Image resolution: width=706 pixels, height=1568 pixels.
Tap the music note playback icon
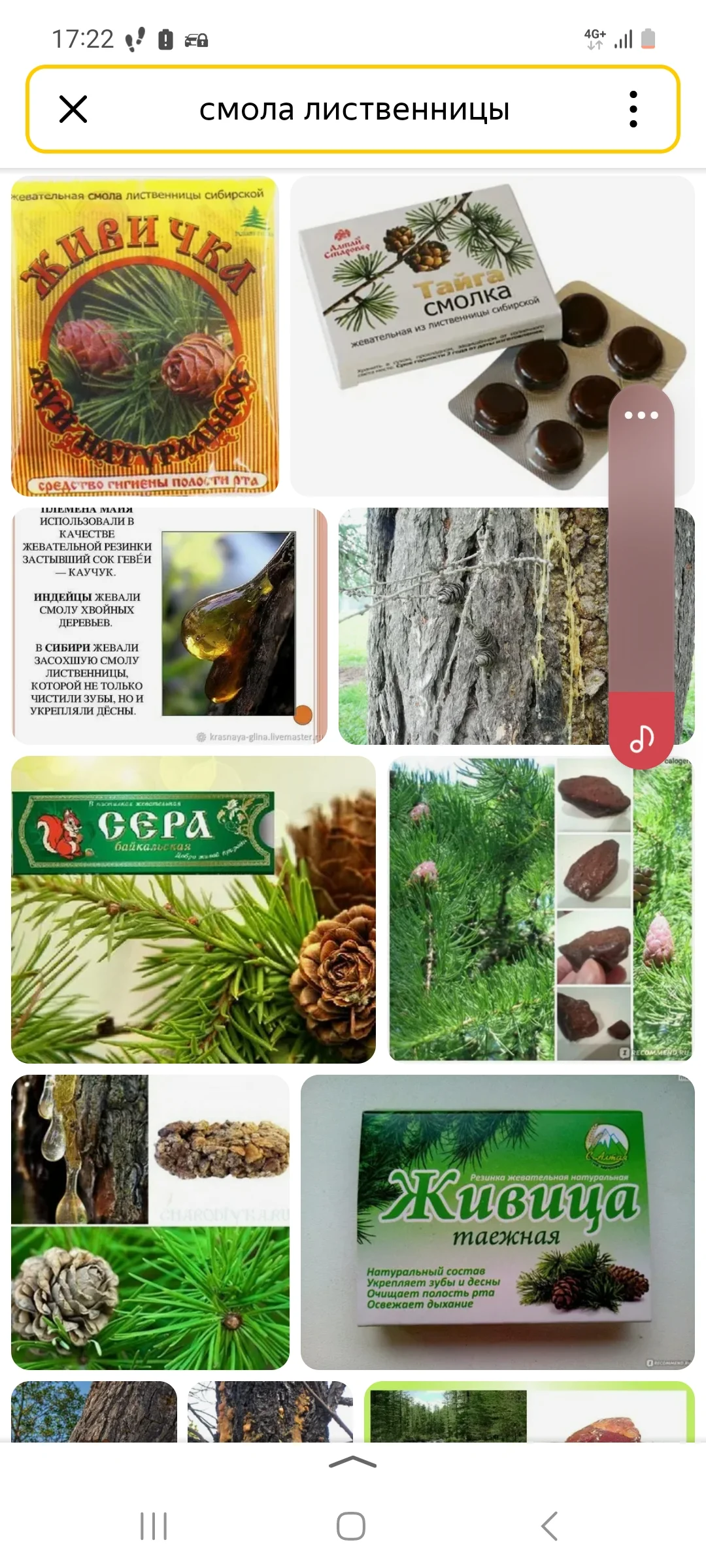pos(641,739)
